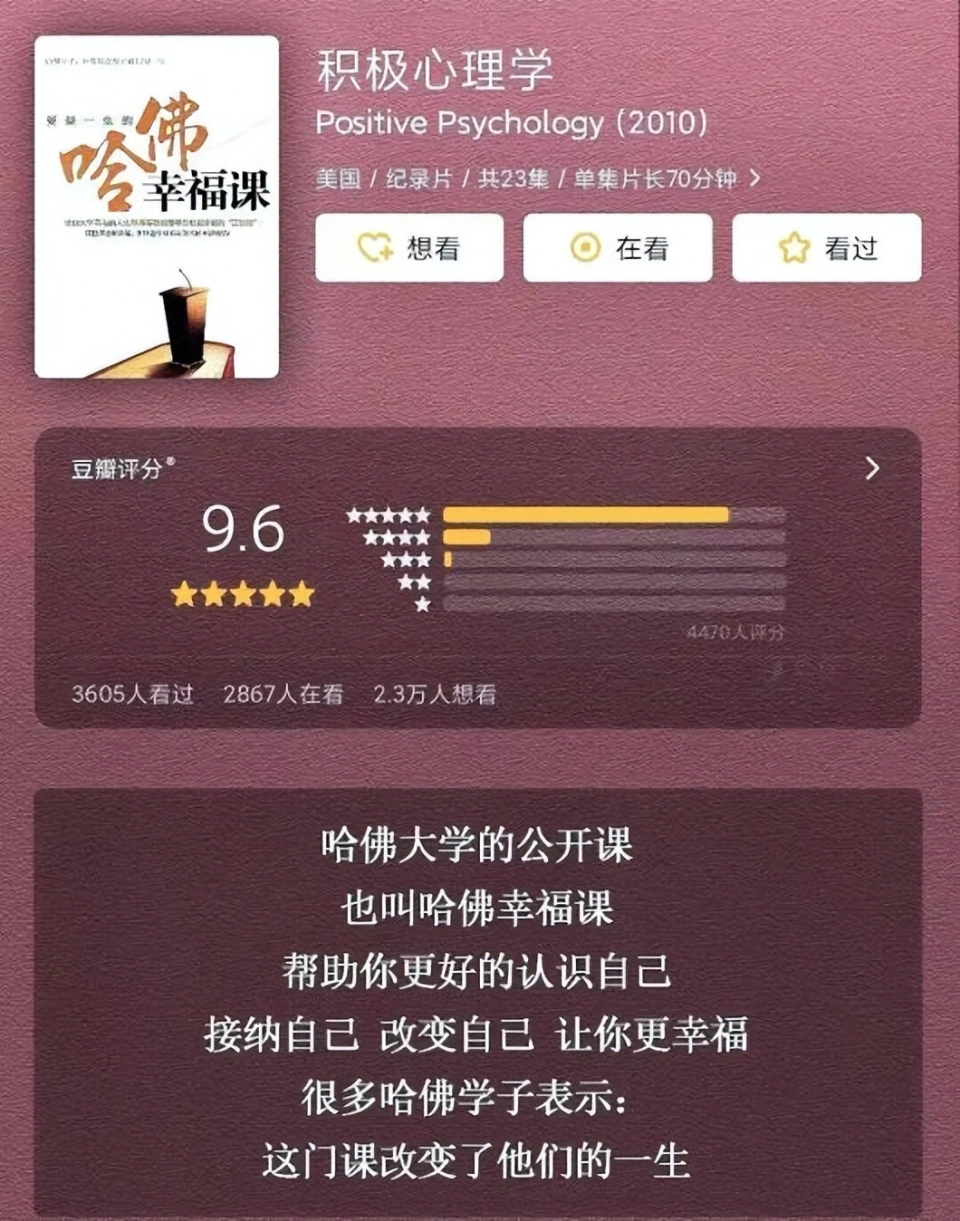Mark the course as 想看 (want to watch)
This screenshot has height=1221, width=960.
click(409, 248)
